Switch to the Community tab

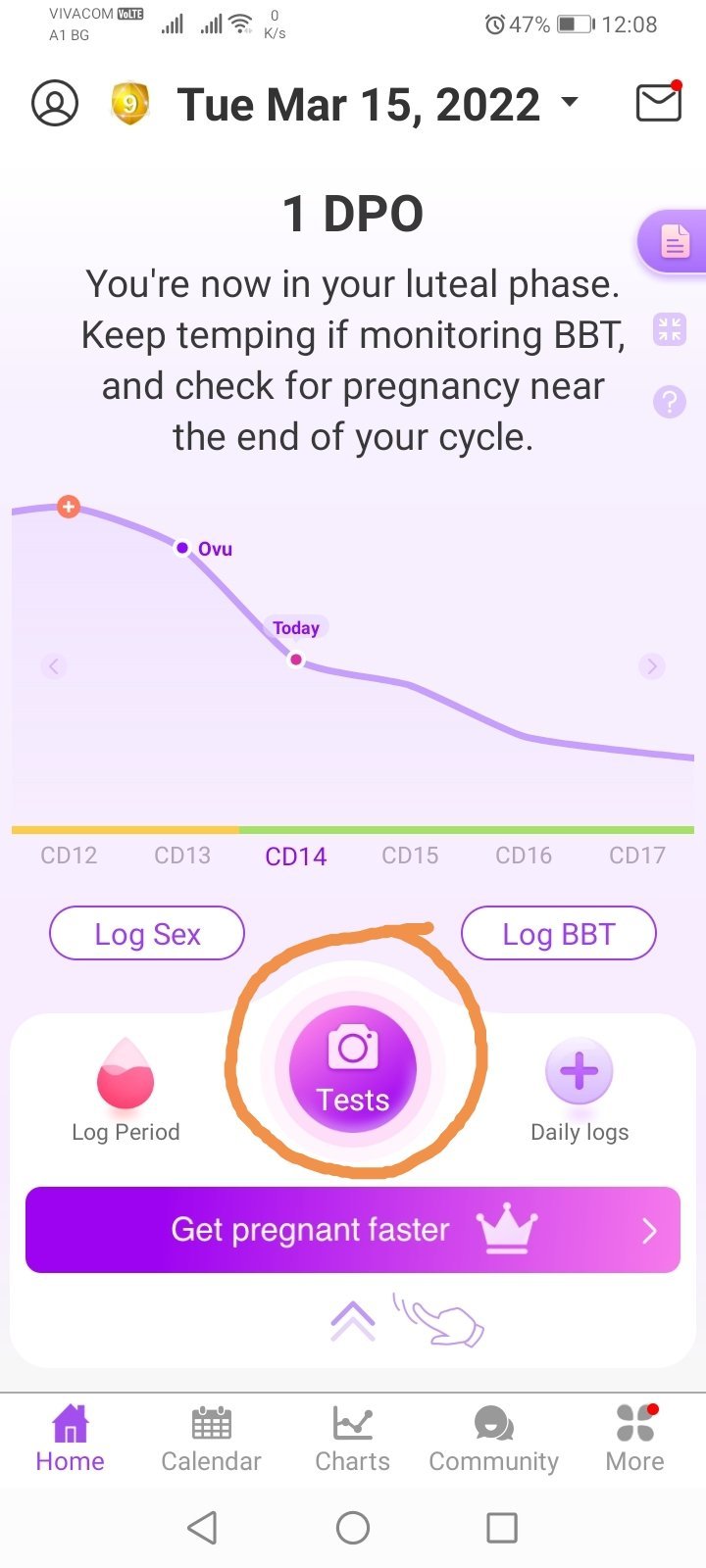pos(493,1438)
